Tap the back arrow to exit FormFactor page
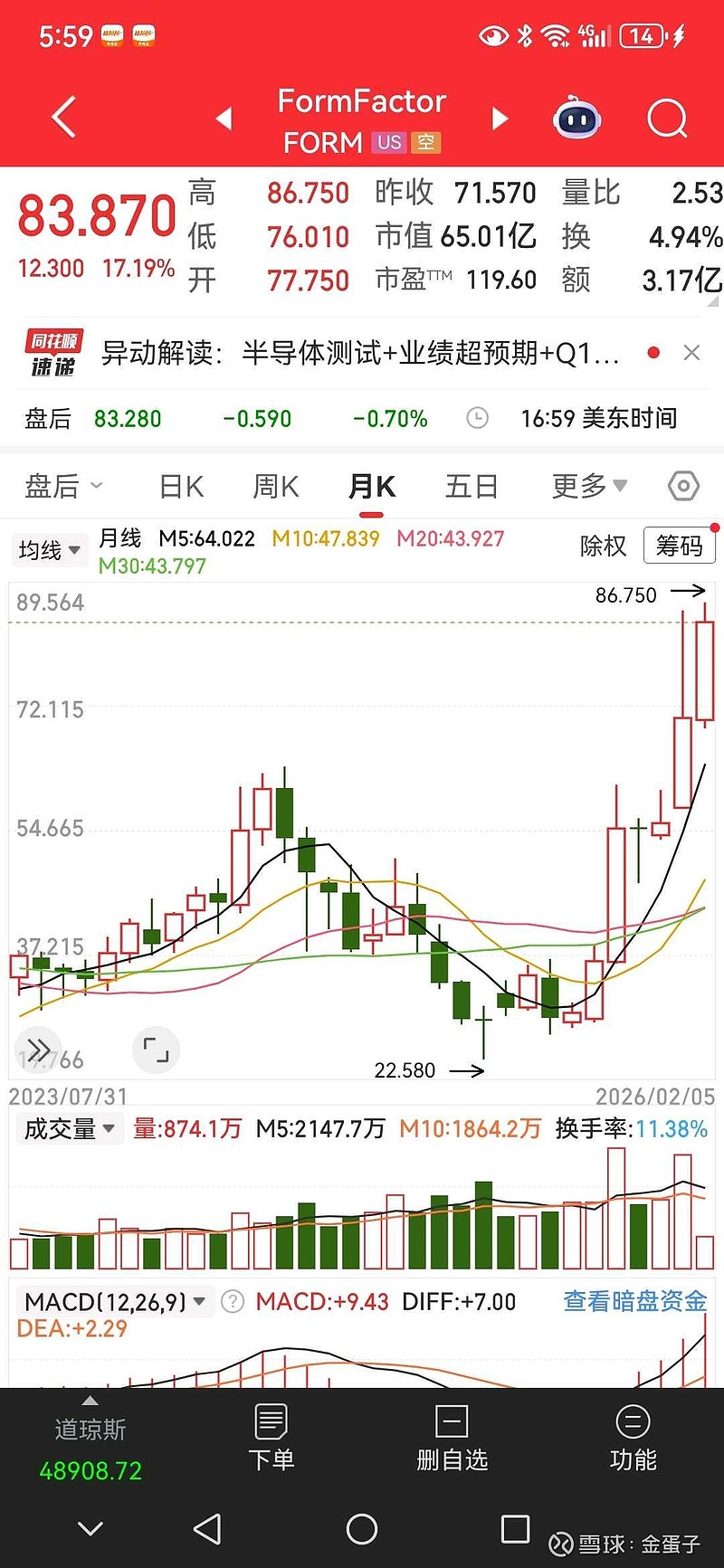This screenshot has height=1568, width=724. pyautogui.click(x=62, y=118)
